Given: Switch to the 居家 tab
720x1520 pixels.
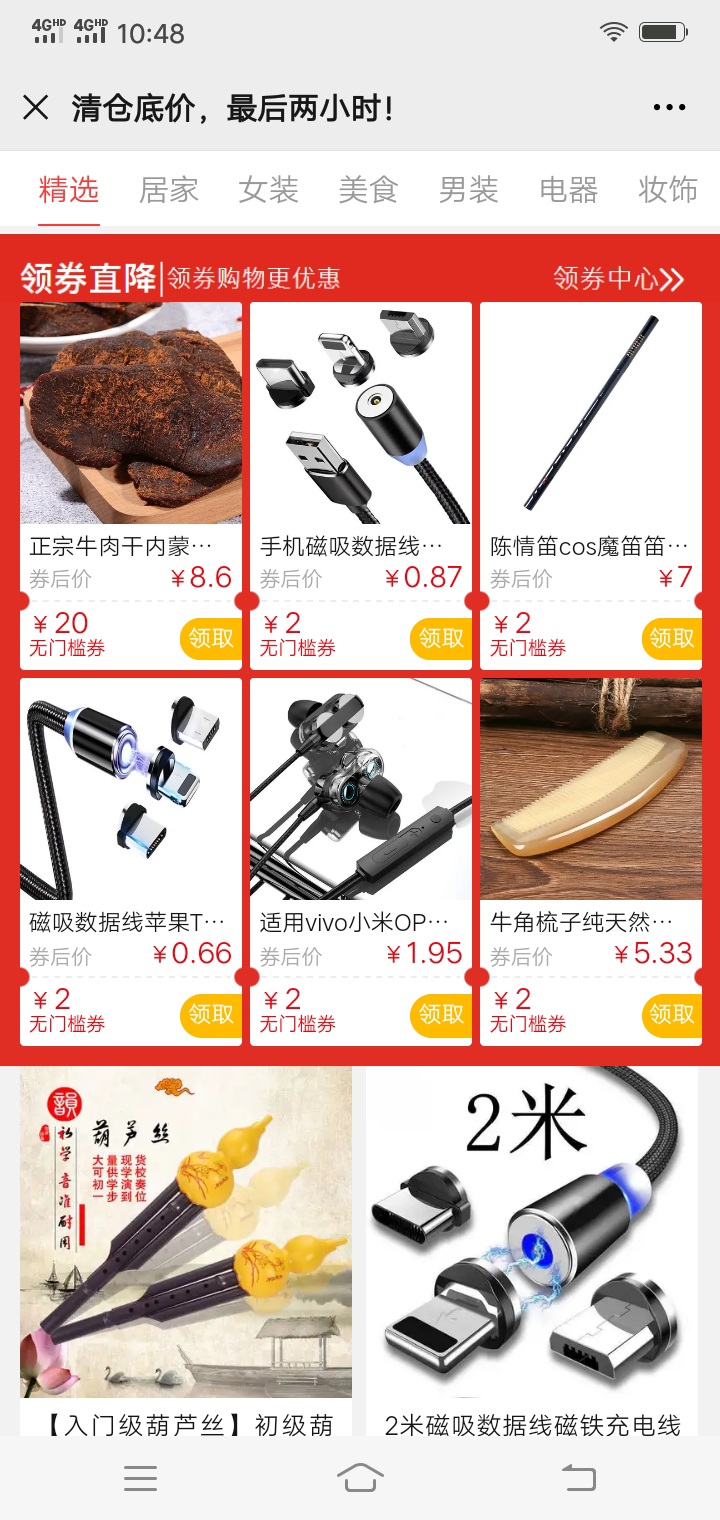Looking at the screenshot, I should (168, 189).
